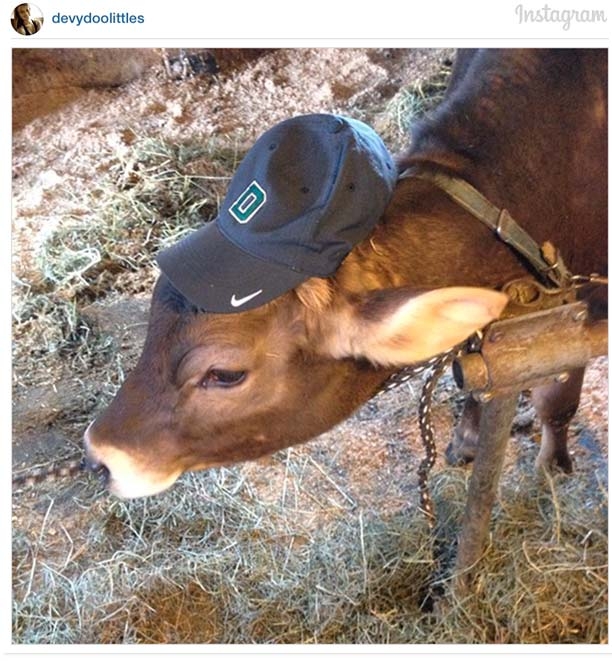This screenshot has width=612, height=661.
Task: Open the devydoolittles profile link
Action: (x=98, y=18)
